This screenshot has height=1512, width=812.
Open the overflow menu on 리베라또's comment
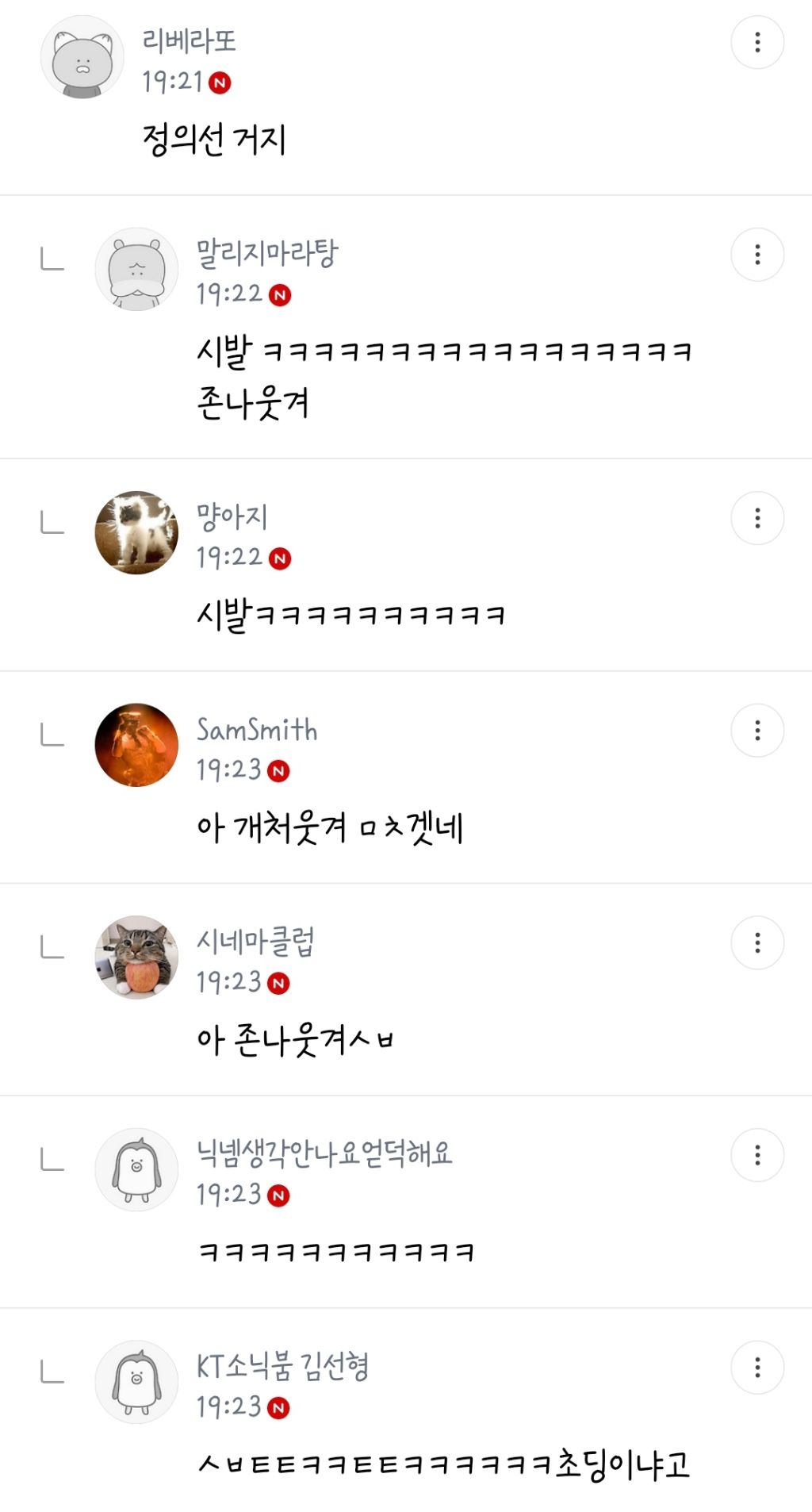757,42
